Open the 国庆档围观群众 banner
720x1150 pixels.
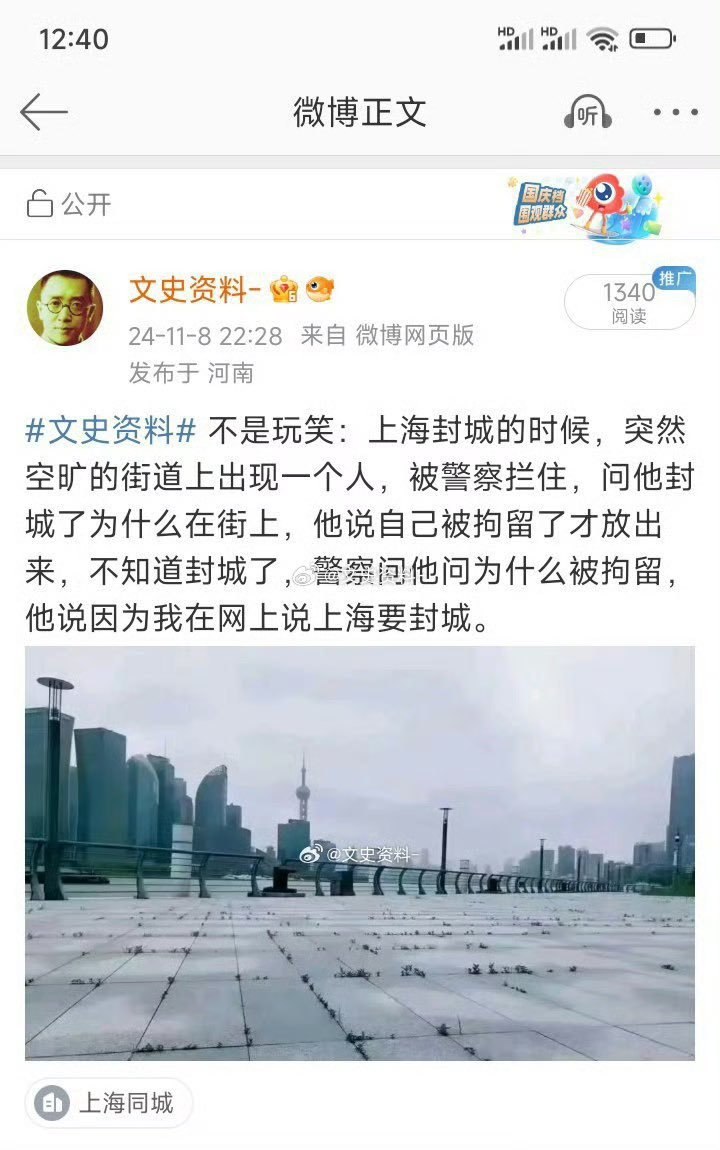pos(585,206)
